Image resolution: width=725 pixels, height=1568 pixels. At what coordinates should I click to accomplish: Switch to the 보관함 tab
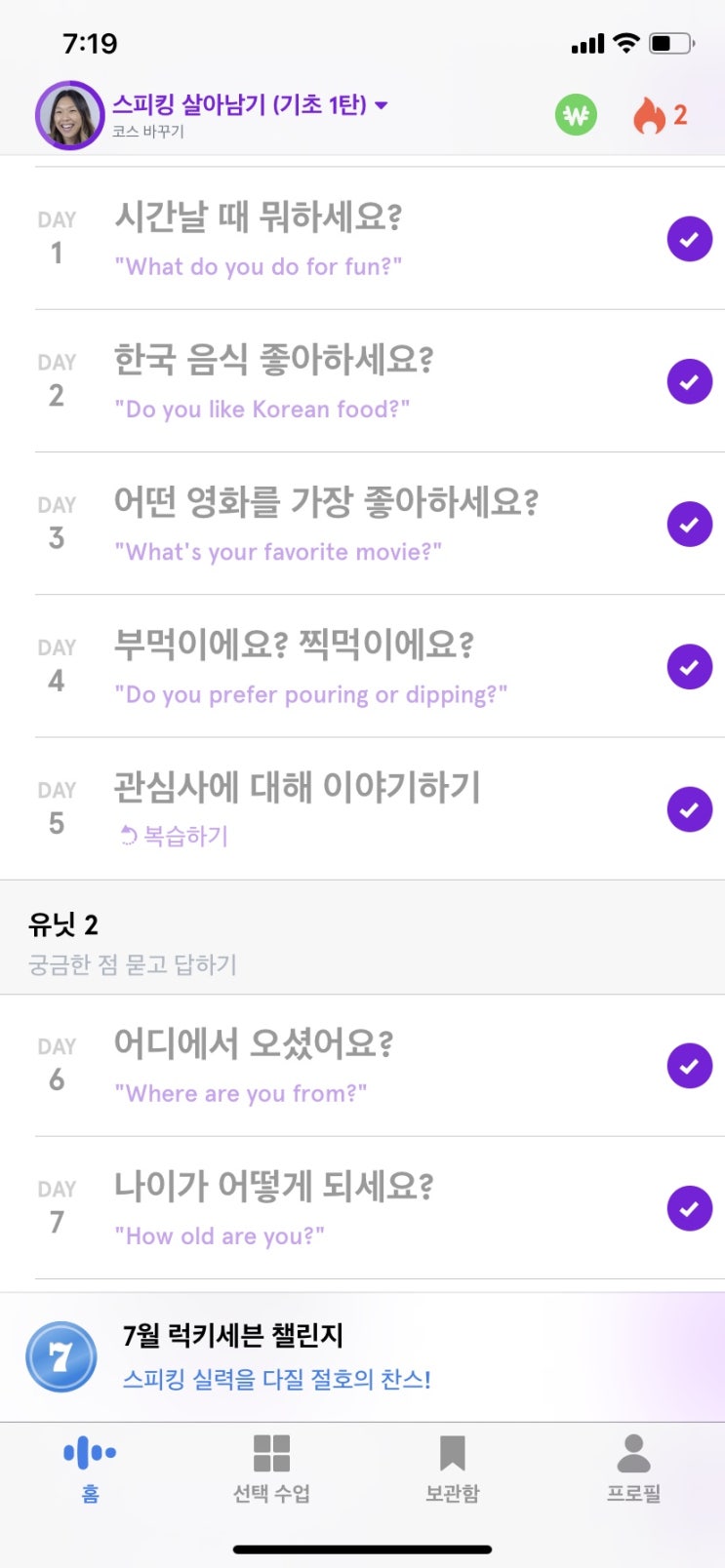452,1469
